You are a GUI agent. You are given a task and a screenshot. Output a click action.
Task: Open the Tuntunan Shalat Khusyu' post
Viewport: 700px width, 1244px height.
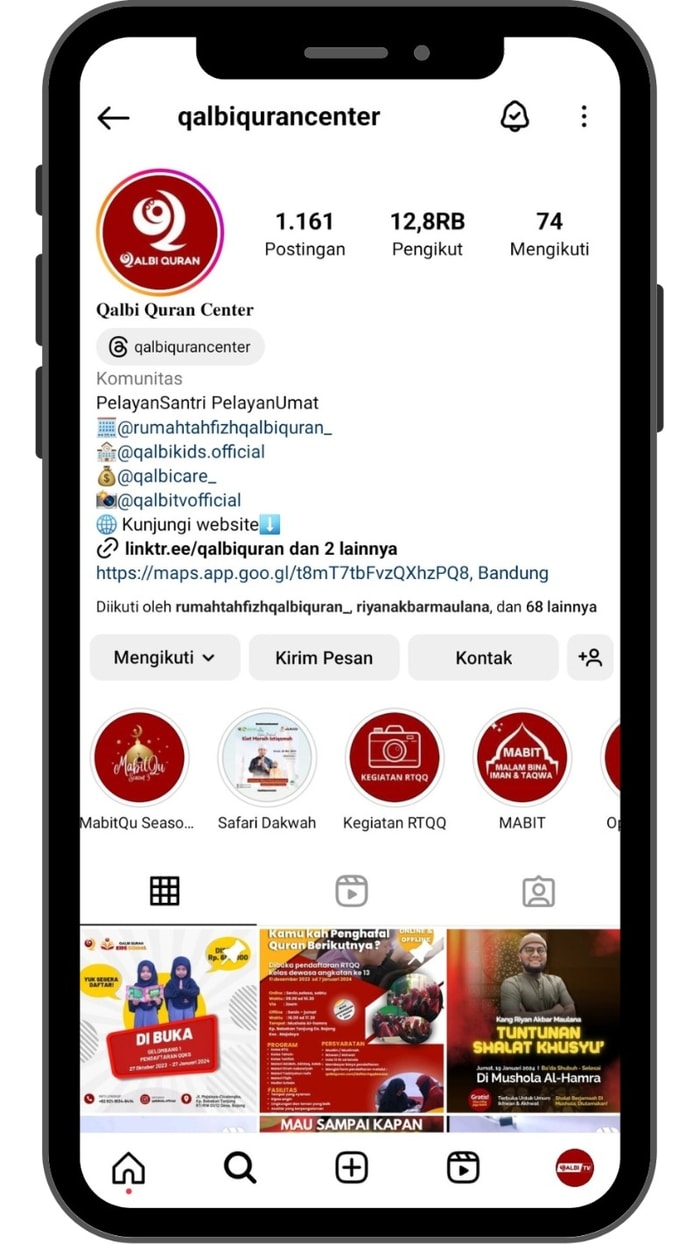click(x=534, y=1021)
